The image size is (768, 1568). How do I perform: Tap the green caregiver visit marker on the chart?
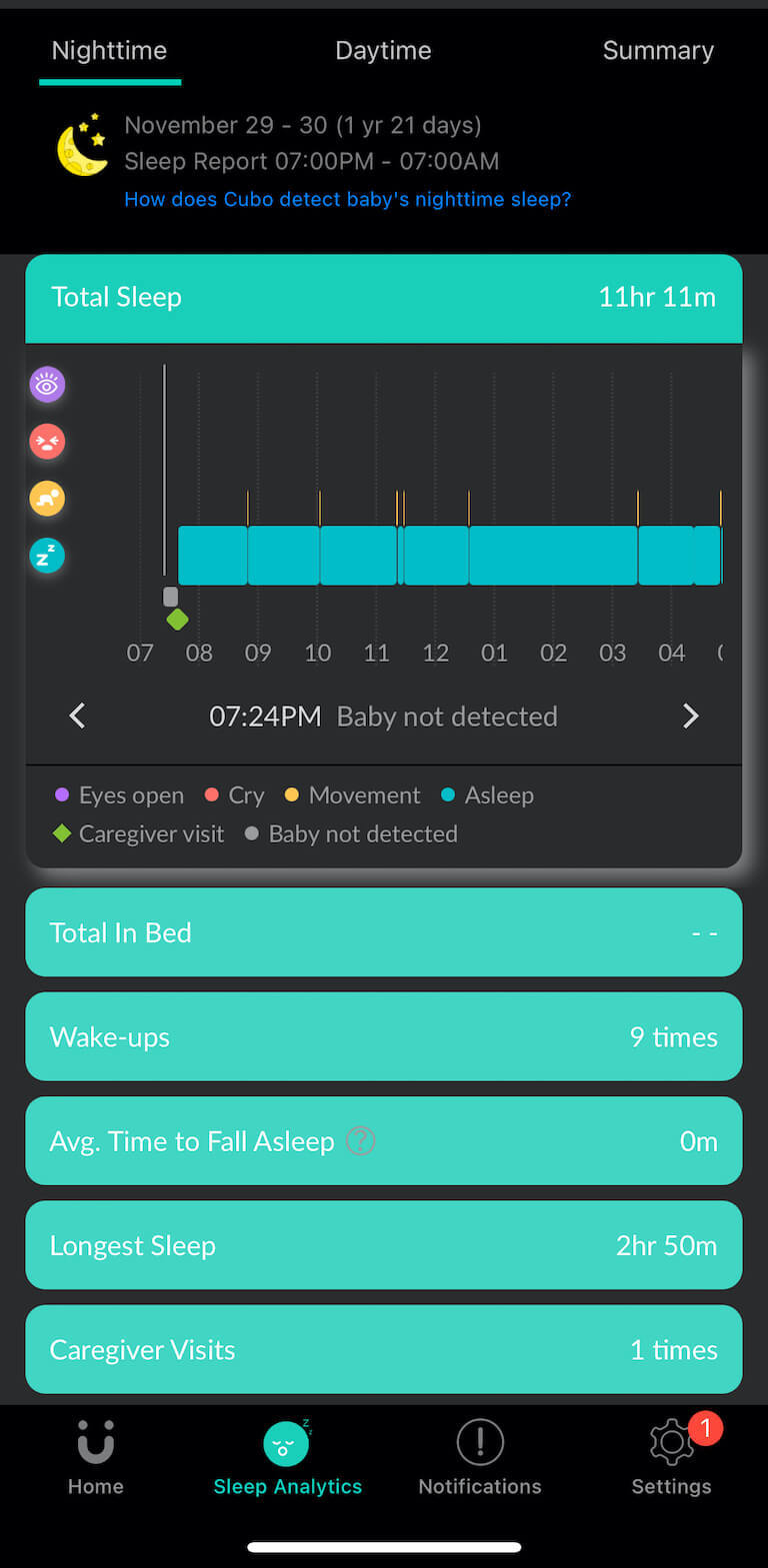[177, 620]
